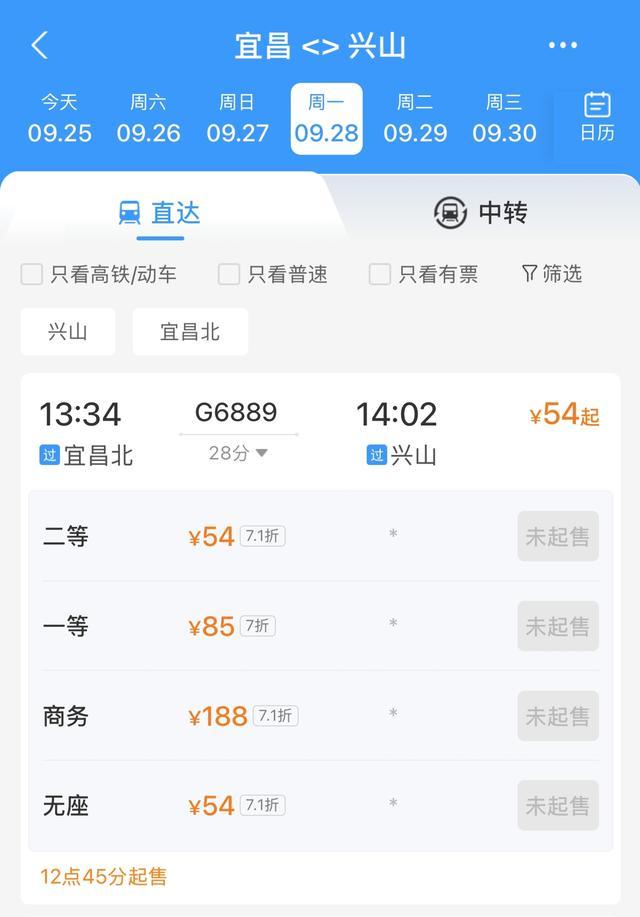Tap the 兴山 station chip
The height and width of the screenshot is (917, 640).
68,332
